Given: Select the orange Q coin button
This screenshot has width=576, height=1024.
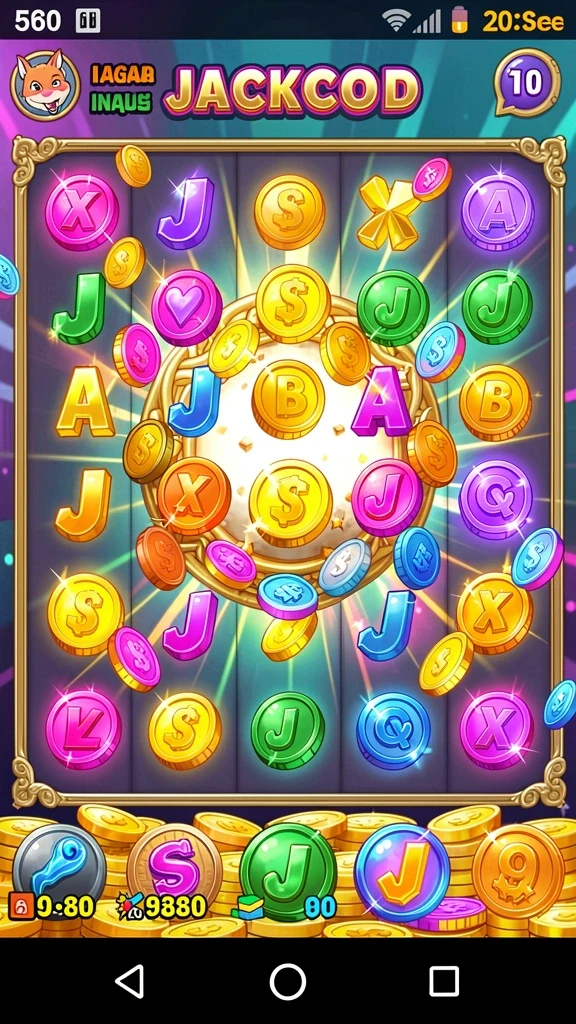Looking at the screenshot, I should [x=518, y=871].
